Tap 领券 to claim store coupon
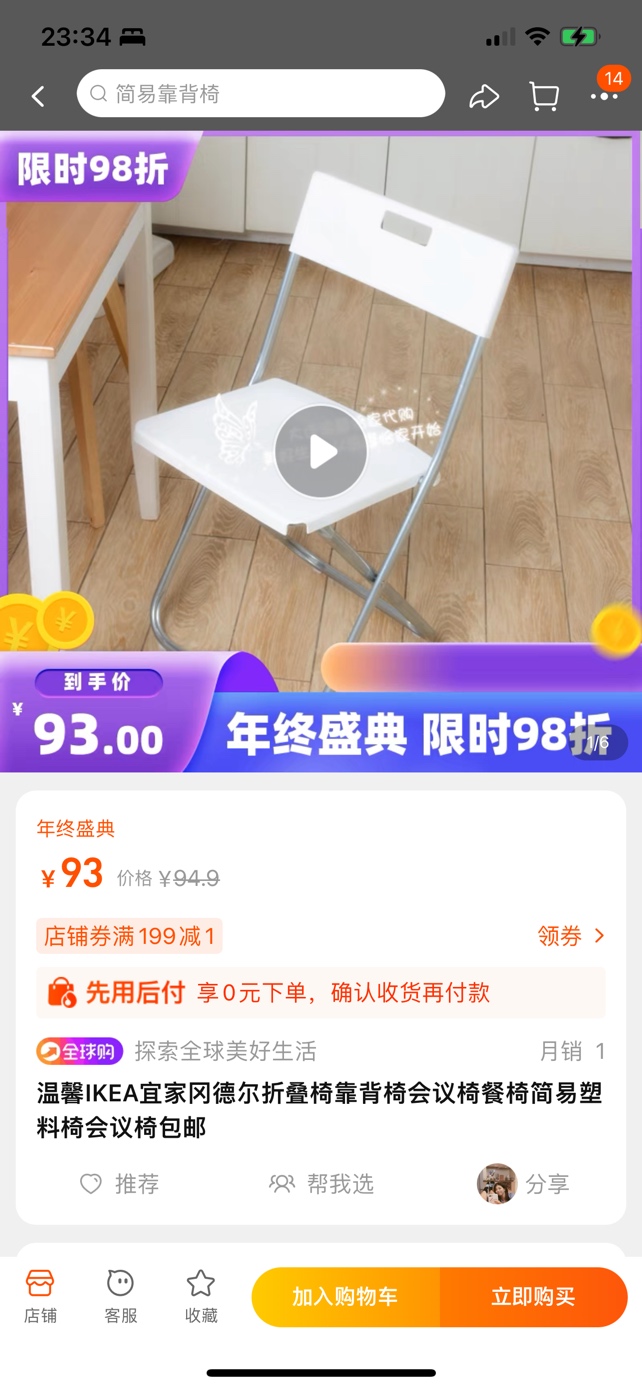Viewport: 642px width, 1389px height. click(x=571, y=936)
